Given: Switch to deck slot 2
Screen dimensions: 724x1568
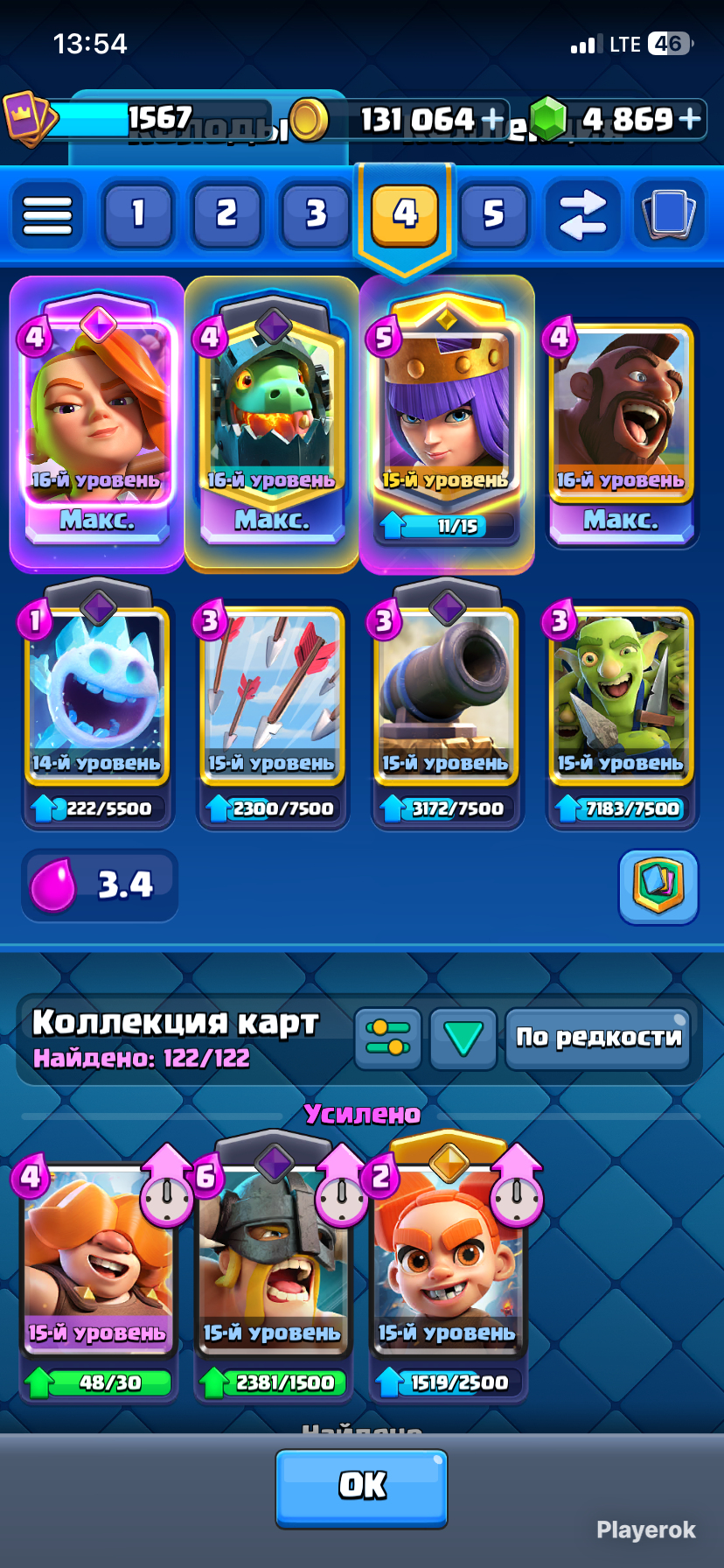Looking at the screenshot, I should [226, 214].
